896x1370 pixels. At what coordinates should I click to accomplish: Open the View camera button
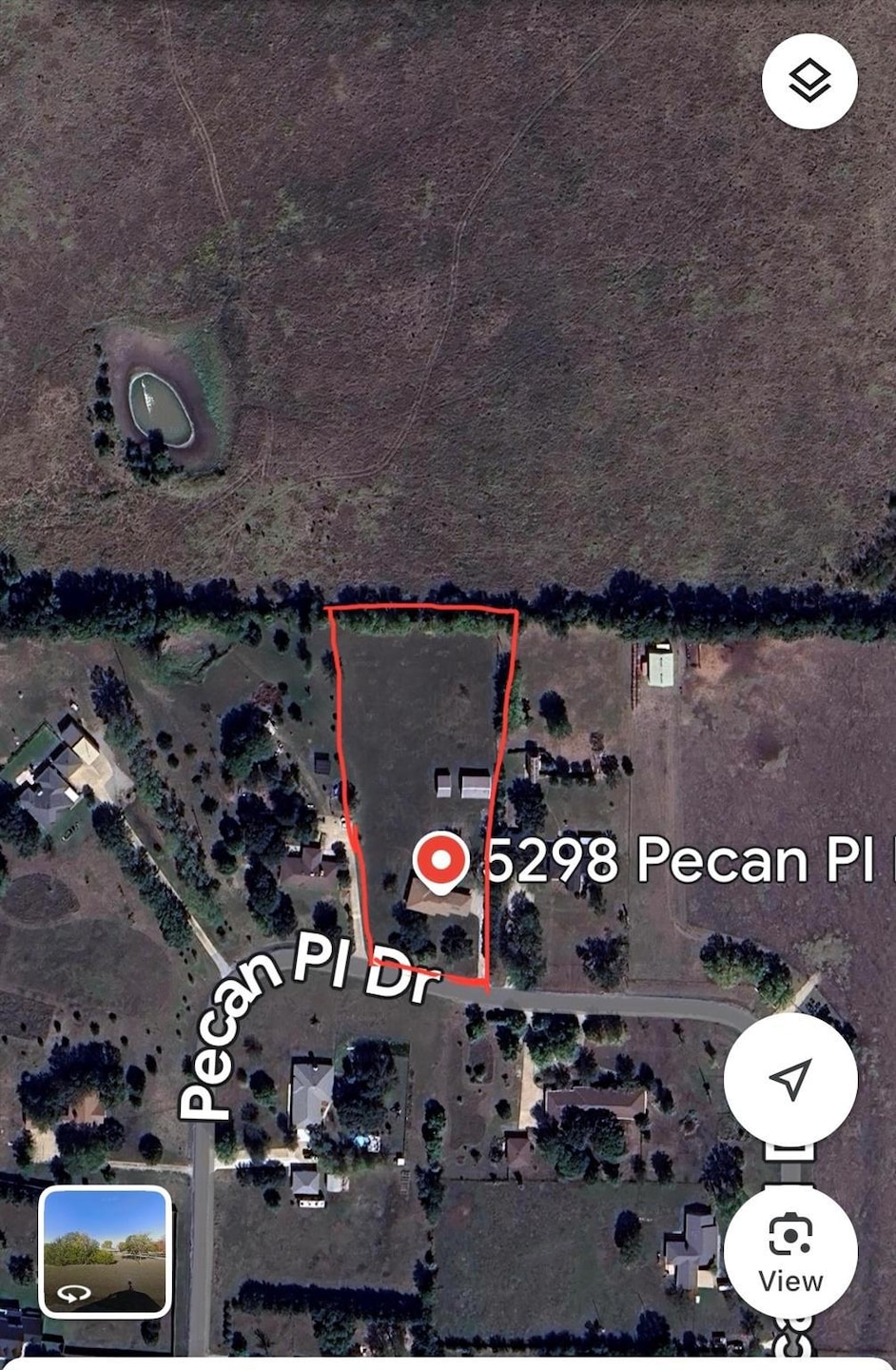(x=790, y=1253)
